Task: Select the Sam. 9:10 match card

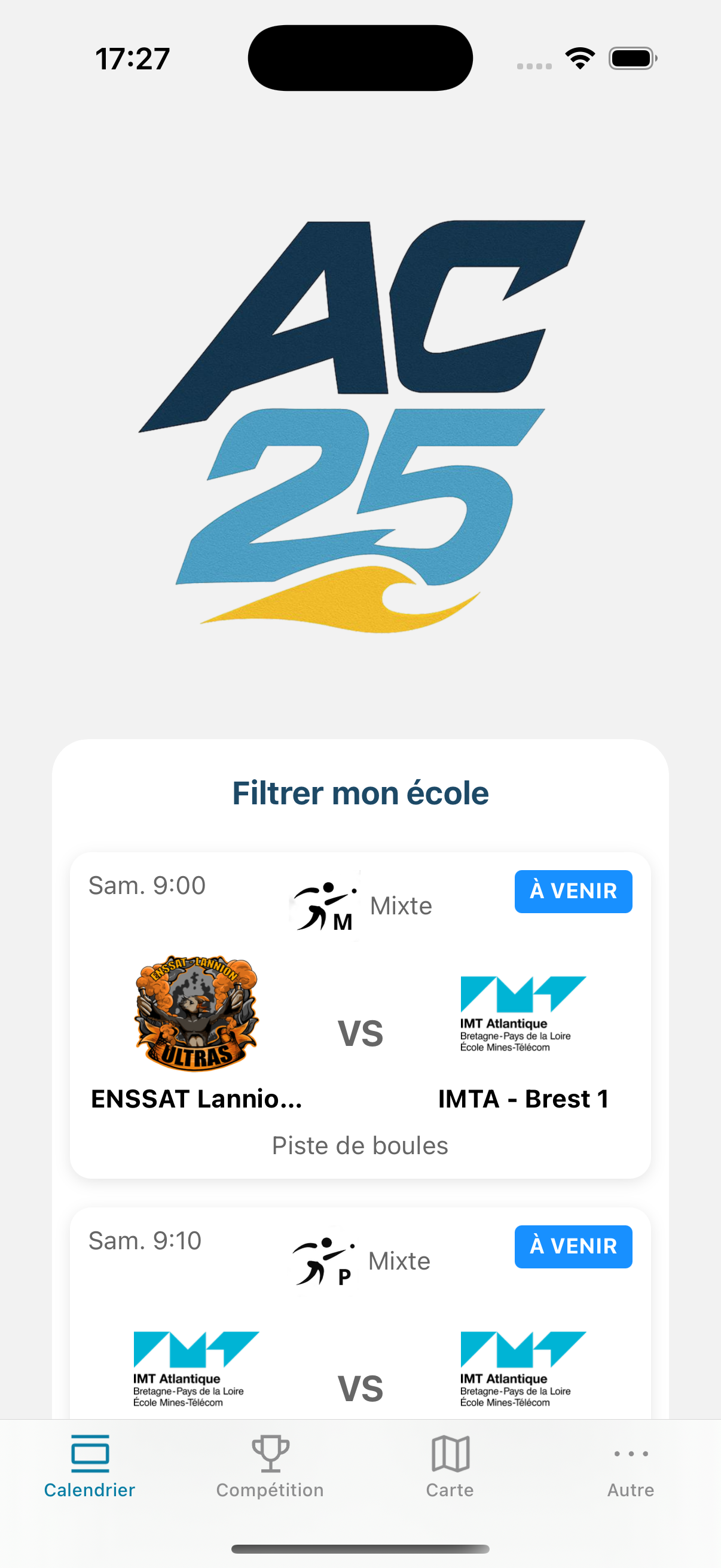Action: pos(360,1308)
